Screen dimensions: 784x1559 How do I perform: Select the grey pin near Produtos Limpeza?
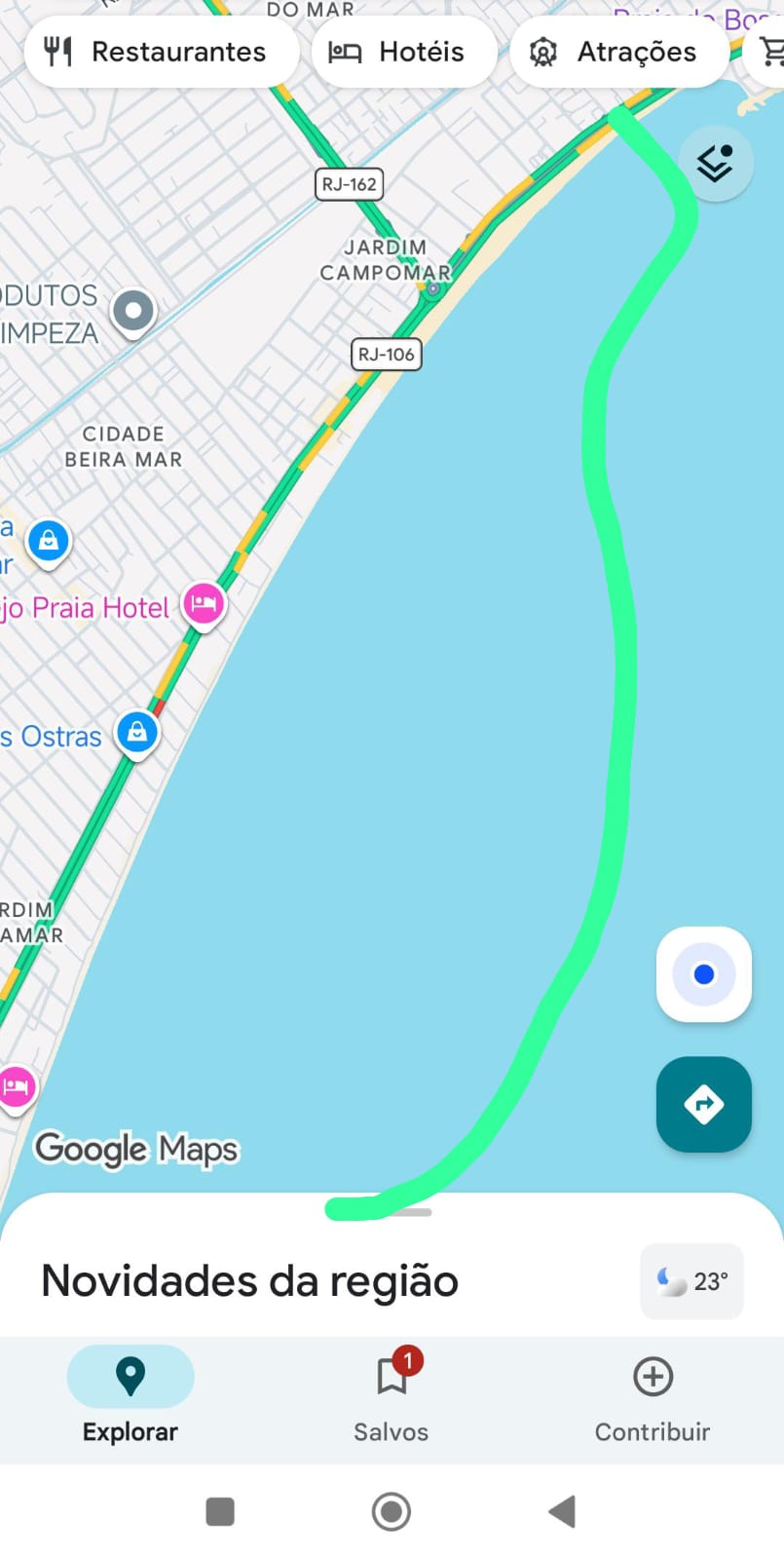[133, 313]
